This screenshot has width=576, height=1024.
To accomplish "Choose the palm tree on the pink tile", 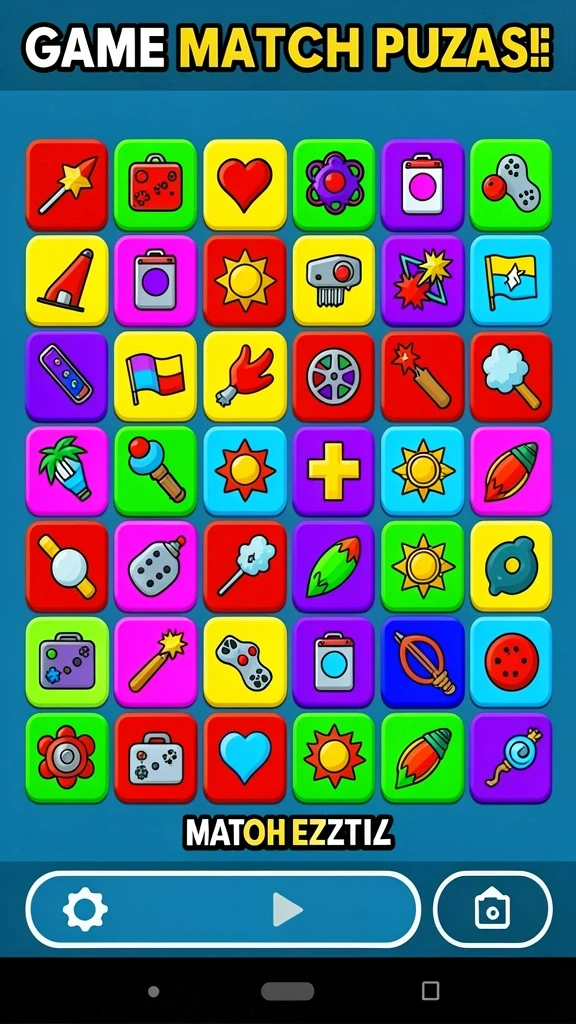I will [x=67, y=471].
